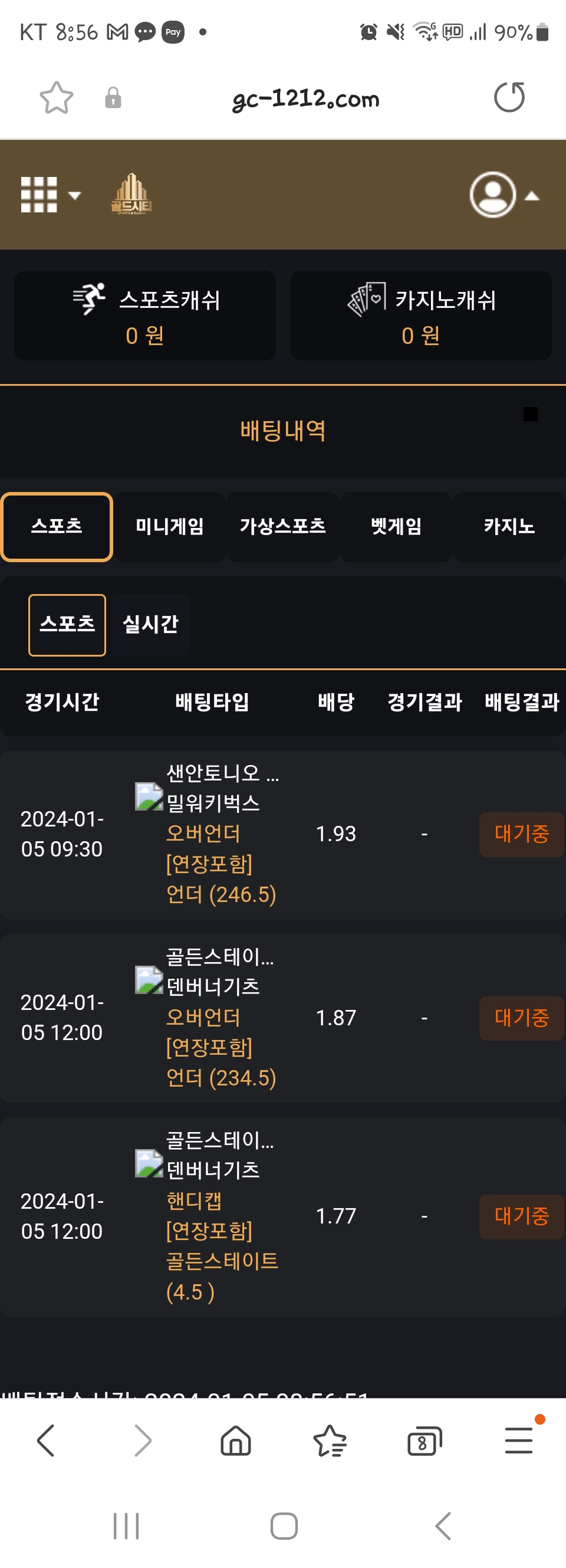This screenshot has height=1568, width=566.
Task: Open the grid menu dropdown
Action: coord(50,195)
